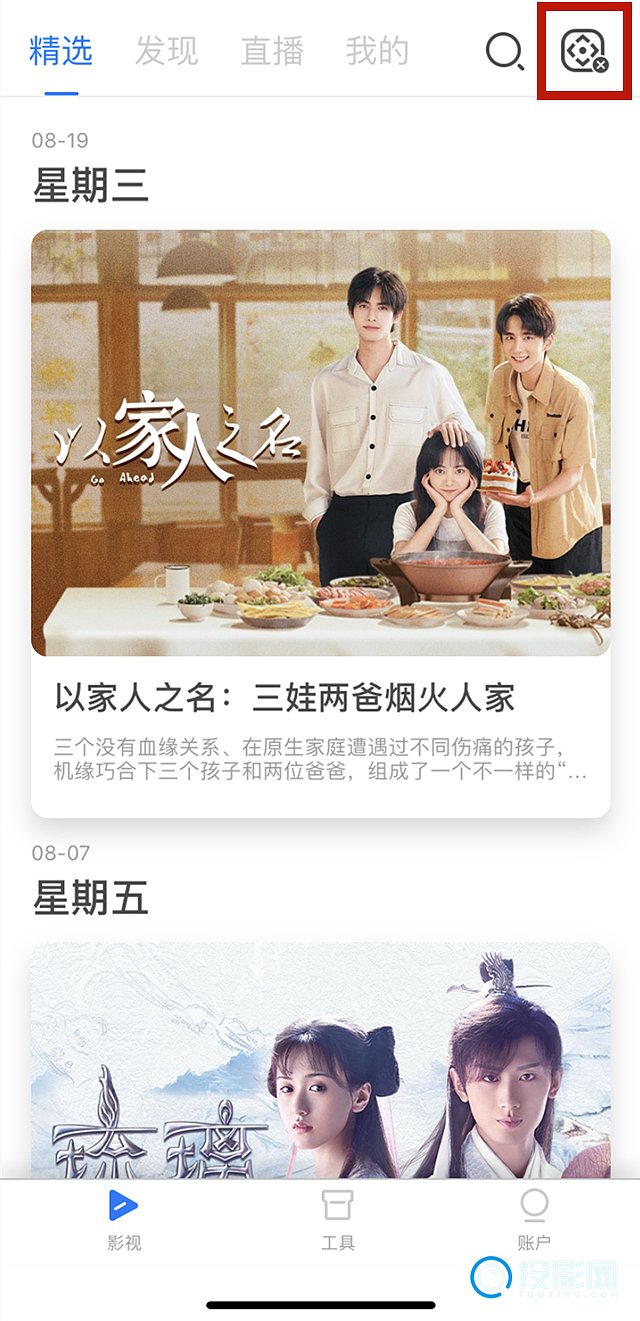Open the 账户 bottom tab
Image resolution: width=640 pixels, height=1321 pixels.
[x=534, y=1220]
